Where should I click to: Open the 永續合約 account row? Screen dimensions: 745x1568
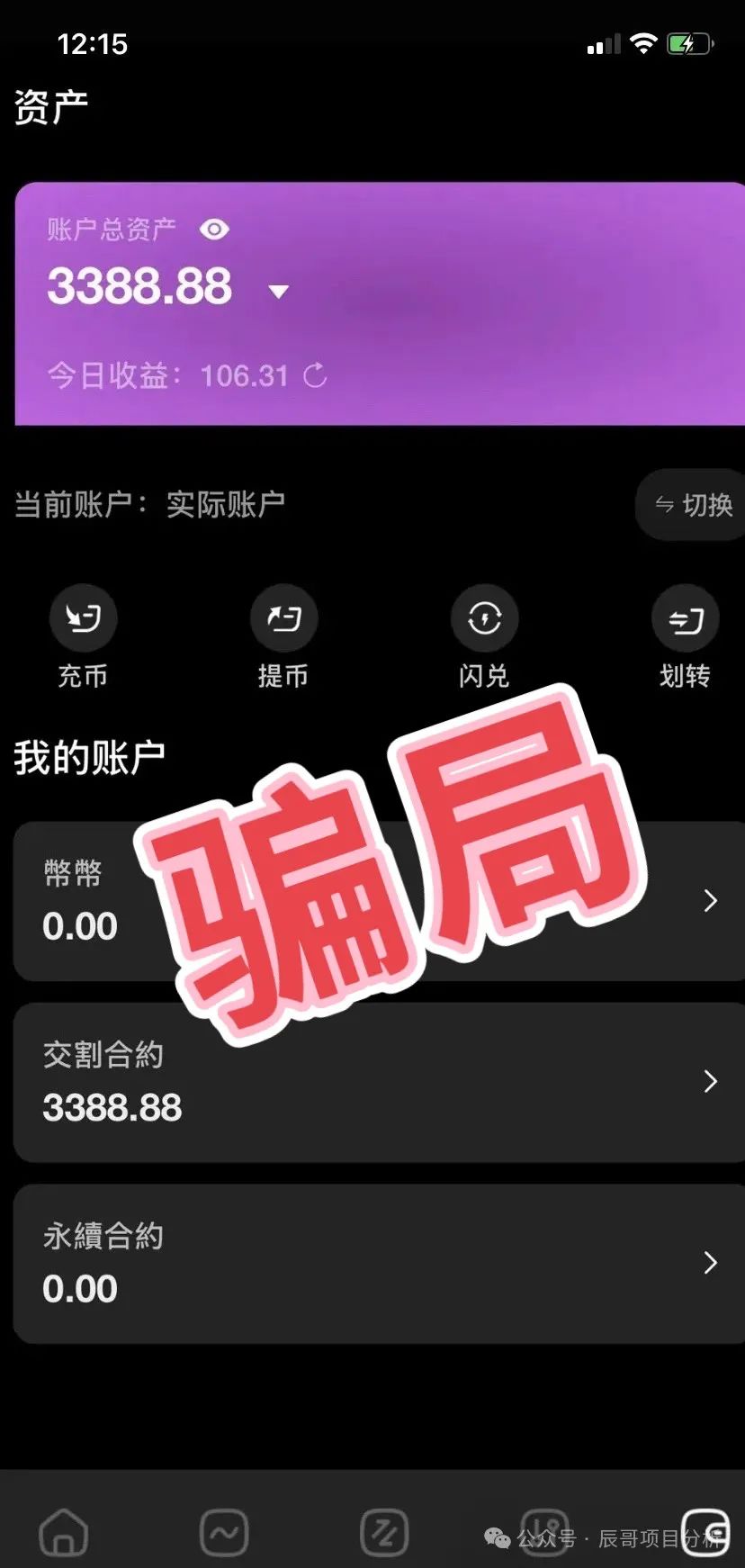(x=378, y=1263)
